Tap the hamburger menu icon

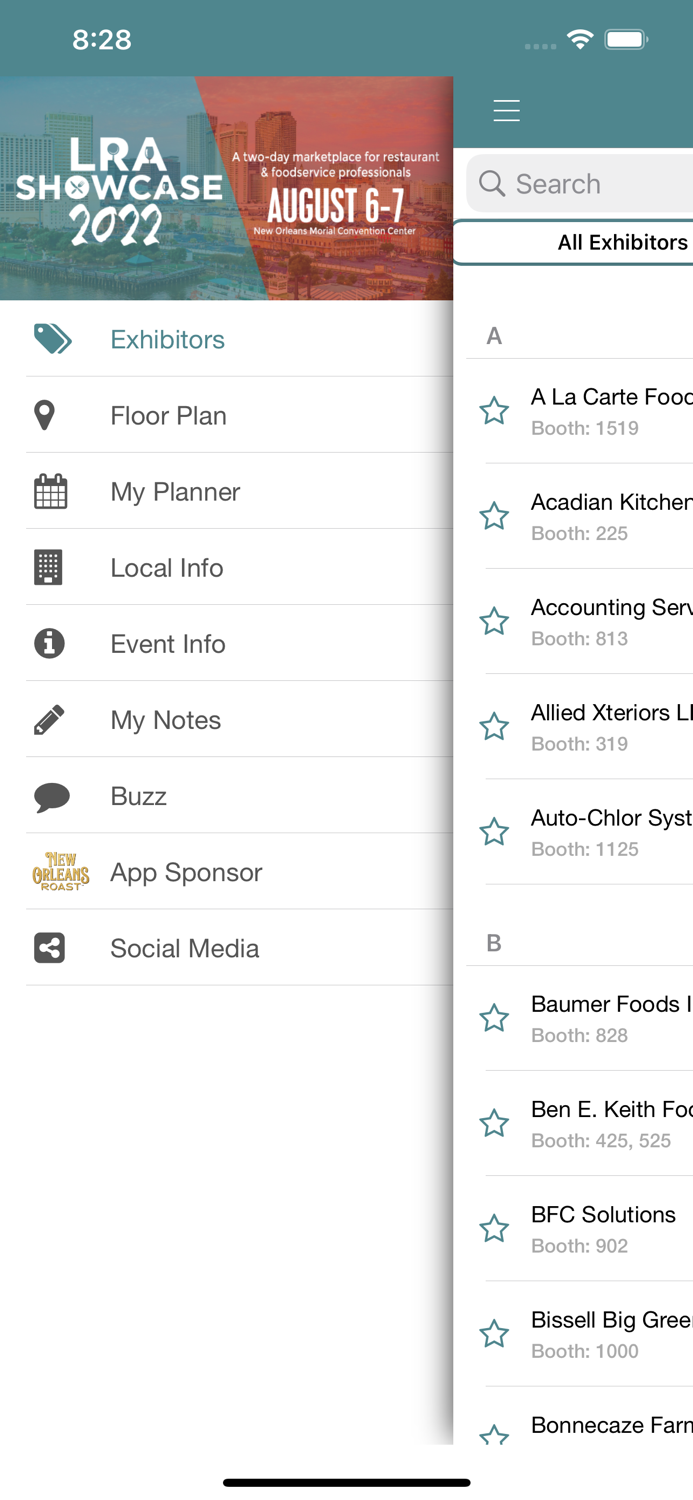[x=506, y=110]
